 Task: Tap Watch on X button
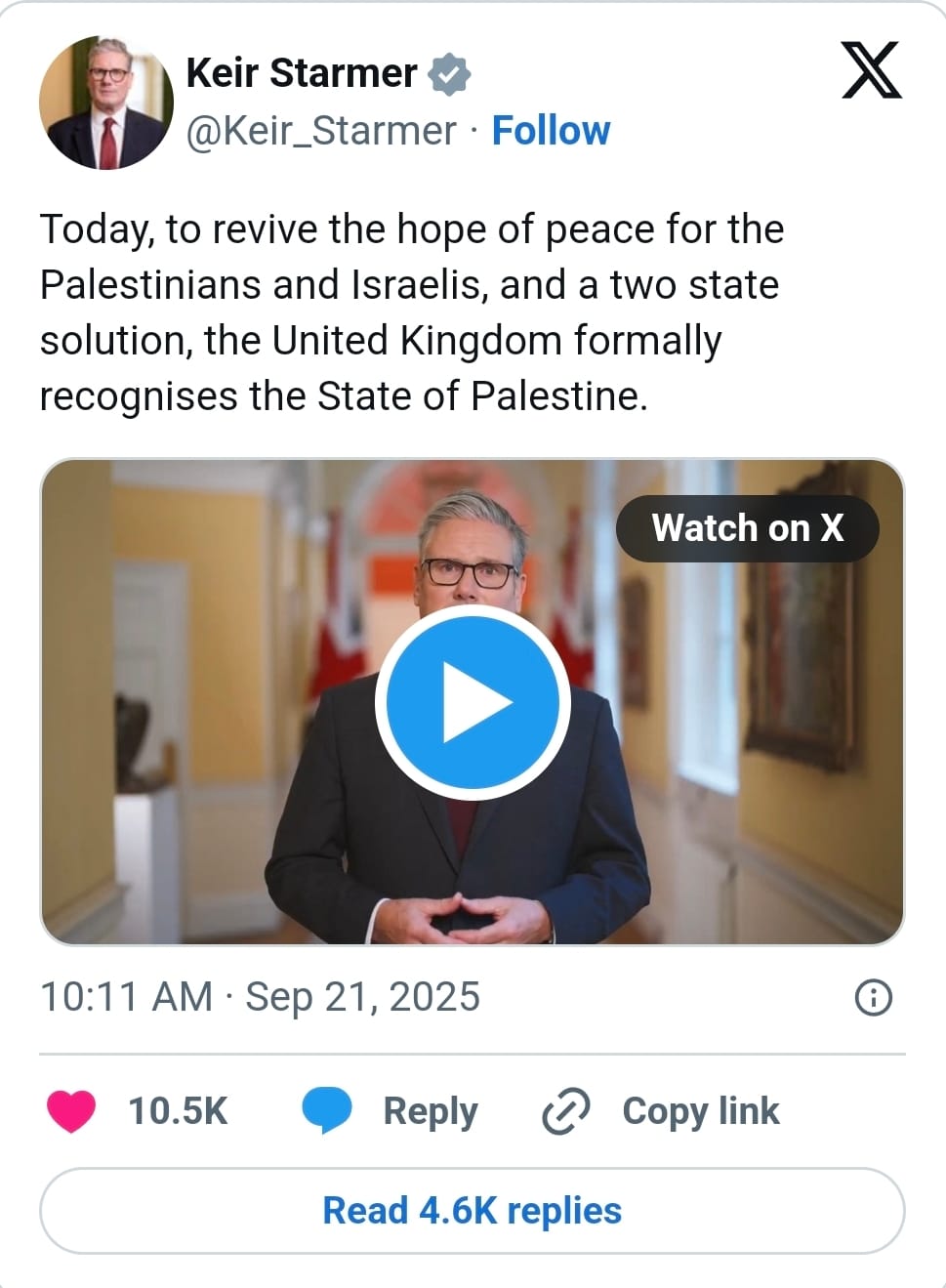pyautogui.click(x=747, y=528)
